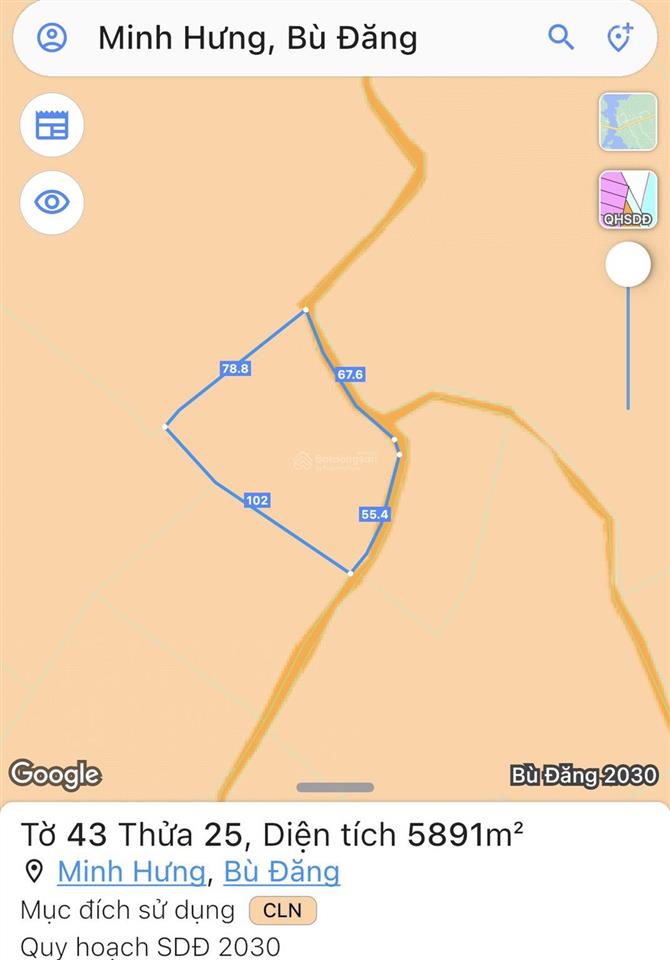Tap the bottom sheet drag handle
This screenshot has width=670, height=960.
coord(335,788)
